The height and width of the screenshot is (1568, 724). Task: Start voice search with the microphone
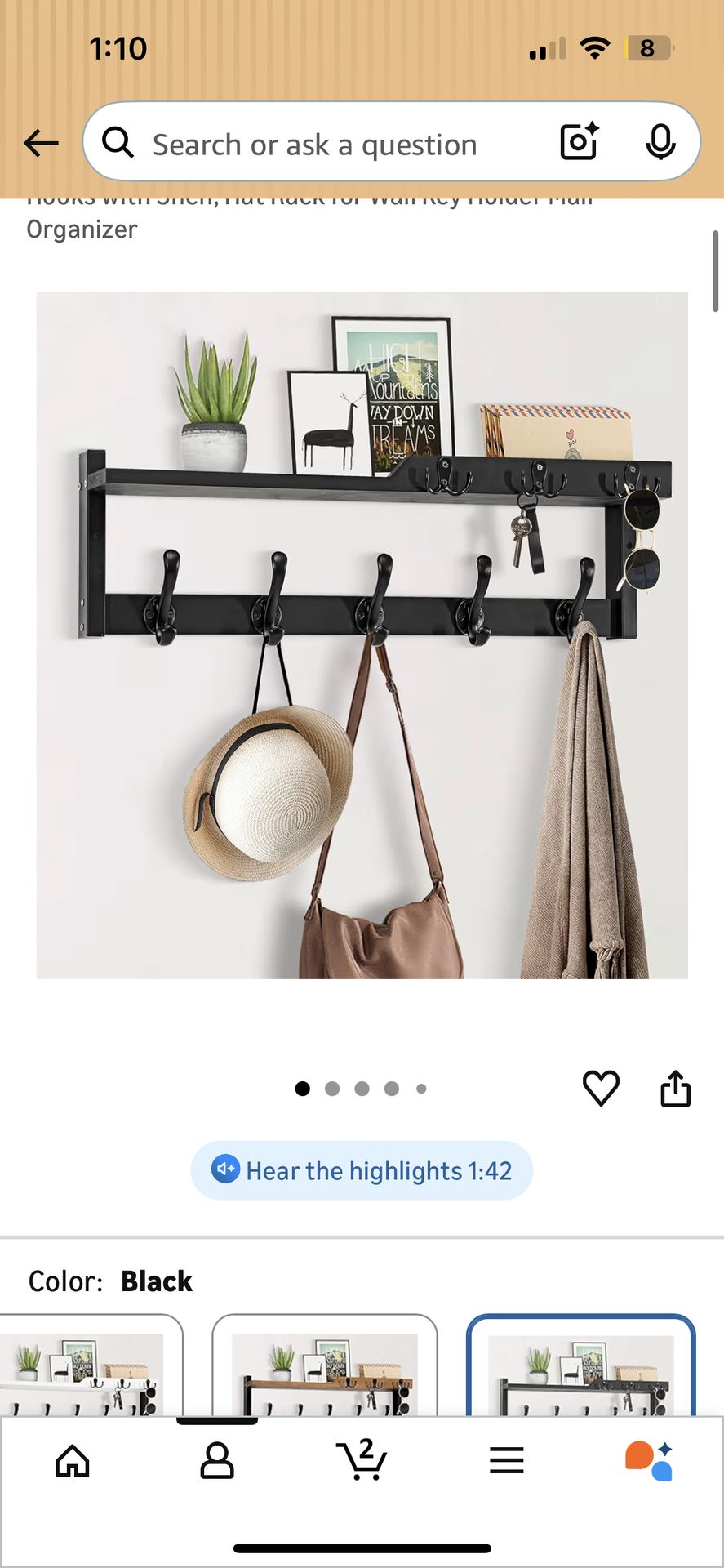coord(660,143)
